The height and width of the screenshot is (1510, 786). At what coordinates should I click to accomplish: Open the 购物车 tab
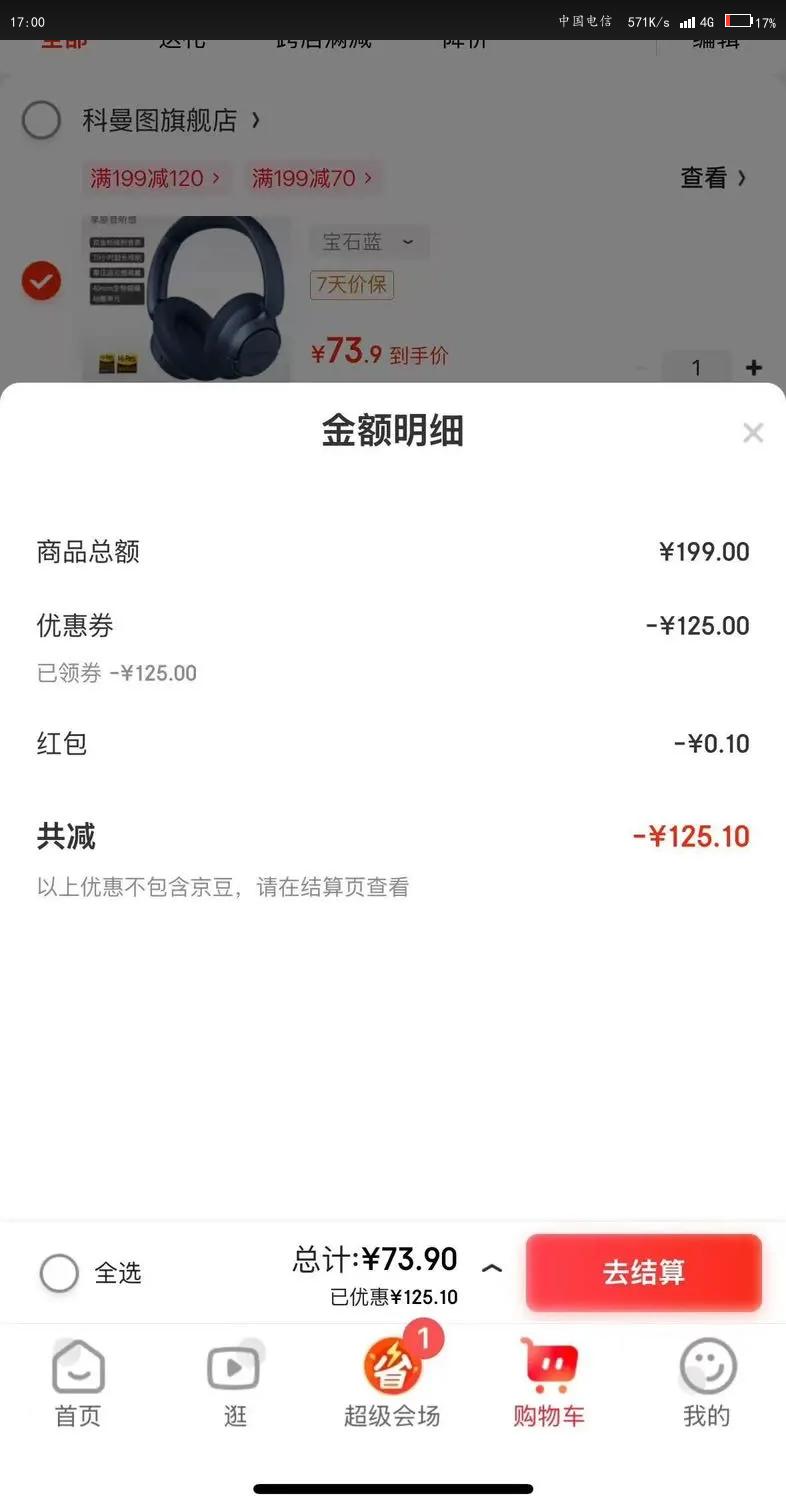[549, 1383]
